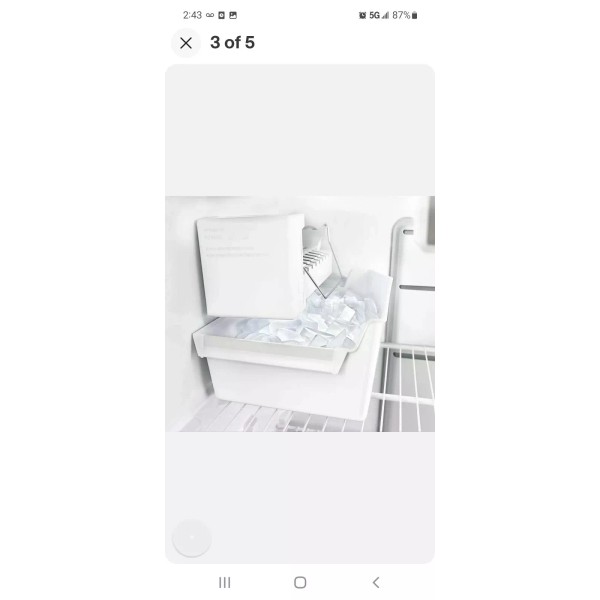Go back using system back button
Screen dimensions: 600x600
click(376, 583)
